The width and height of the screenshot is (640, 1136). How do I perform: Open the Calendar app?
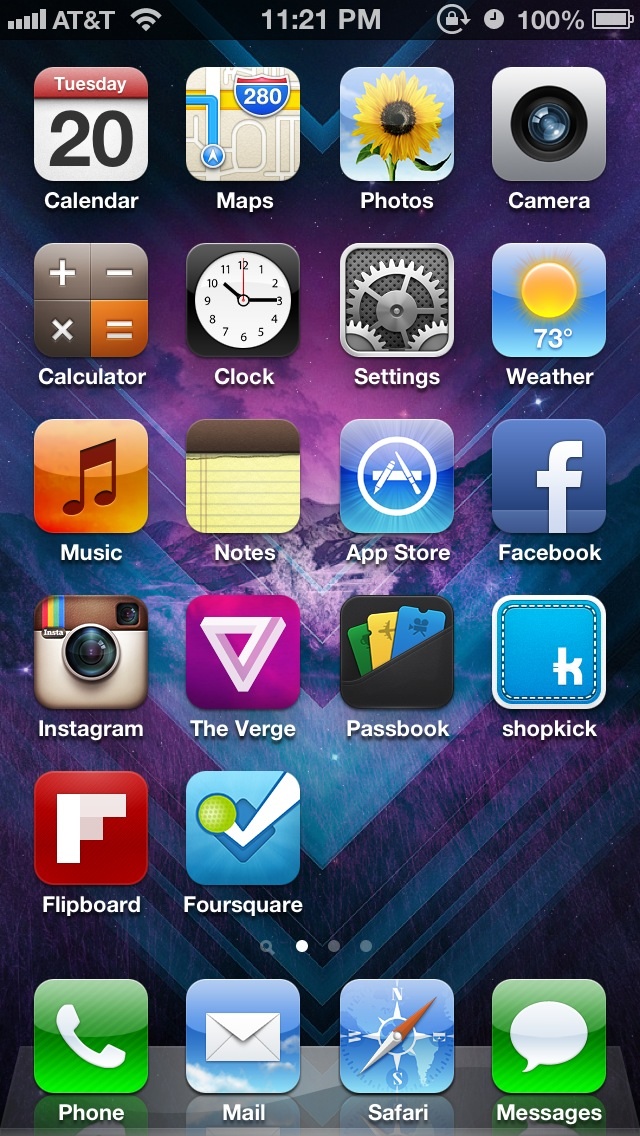[91, 124]
